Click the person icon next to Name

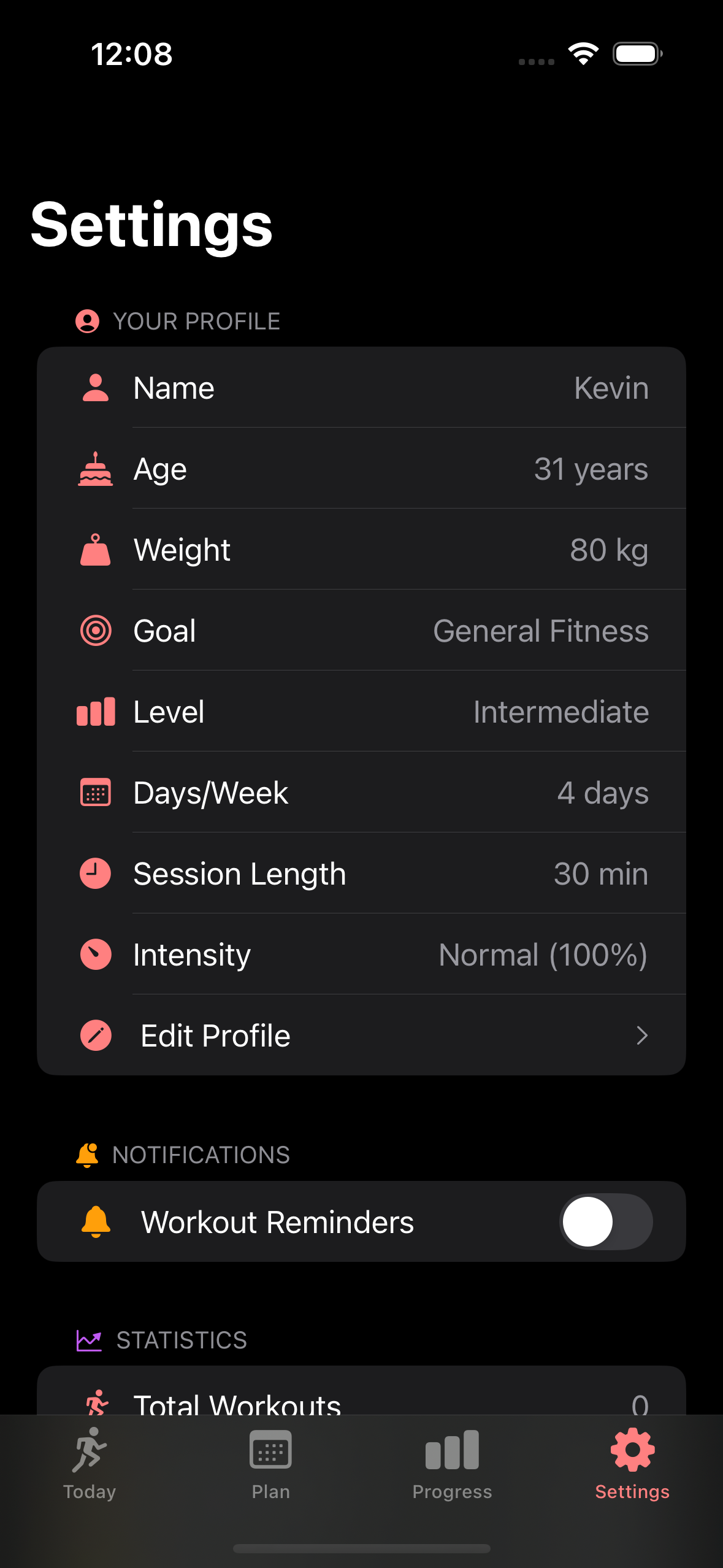tap(96, 387)
